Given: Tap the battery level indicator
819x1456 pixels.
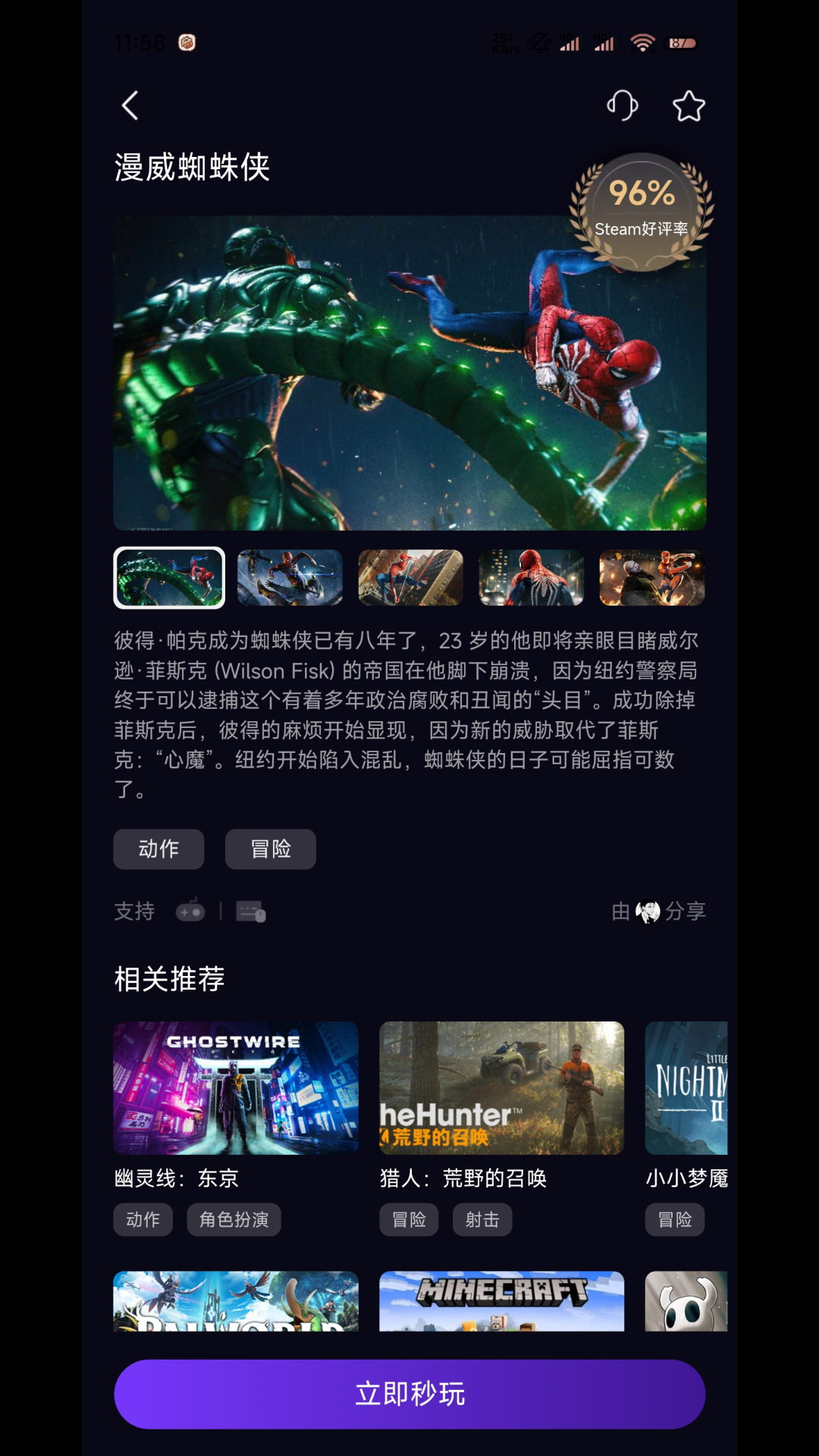Looking at the screenshot, I should pyautogui.click(x=680, y=43).
